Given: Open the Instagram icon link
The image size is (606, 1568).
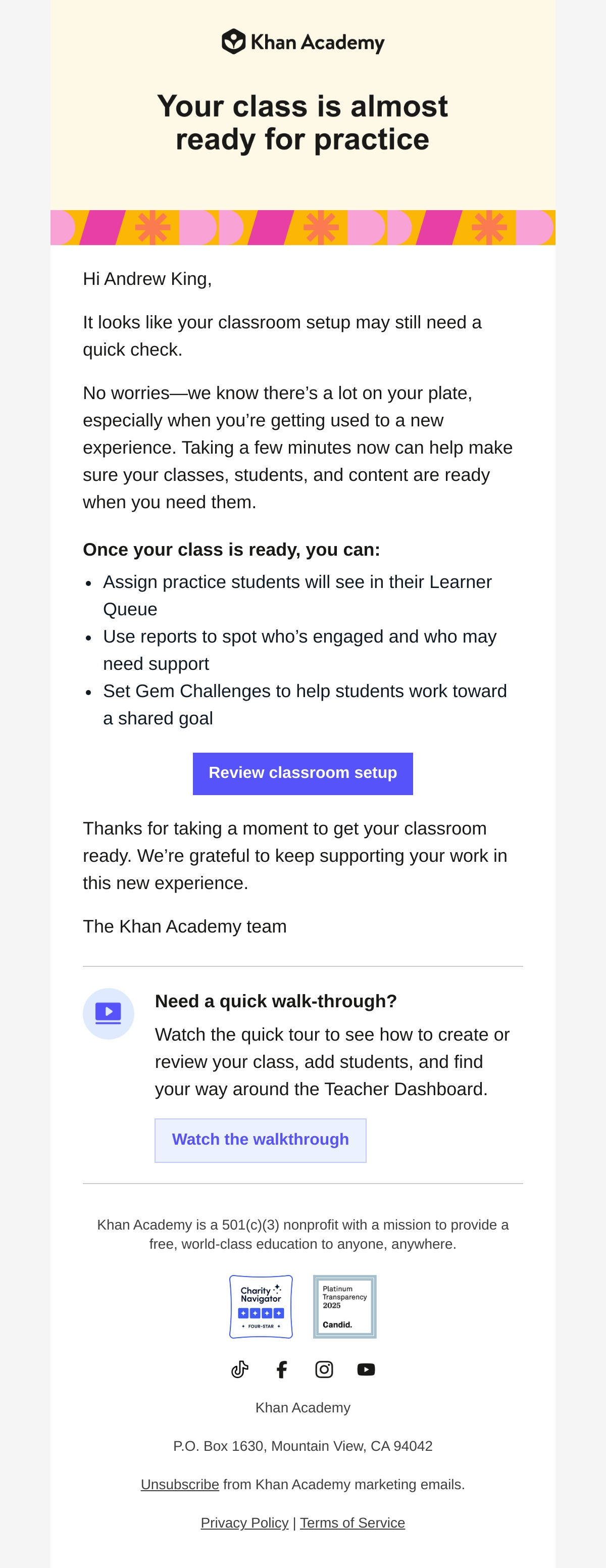Looking at the screenshot, I should tap(324, 1369).
